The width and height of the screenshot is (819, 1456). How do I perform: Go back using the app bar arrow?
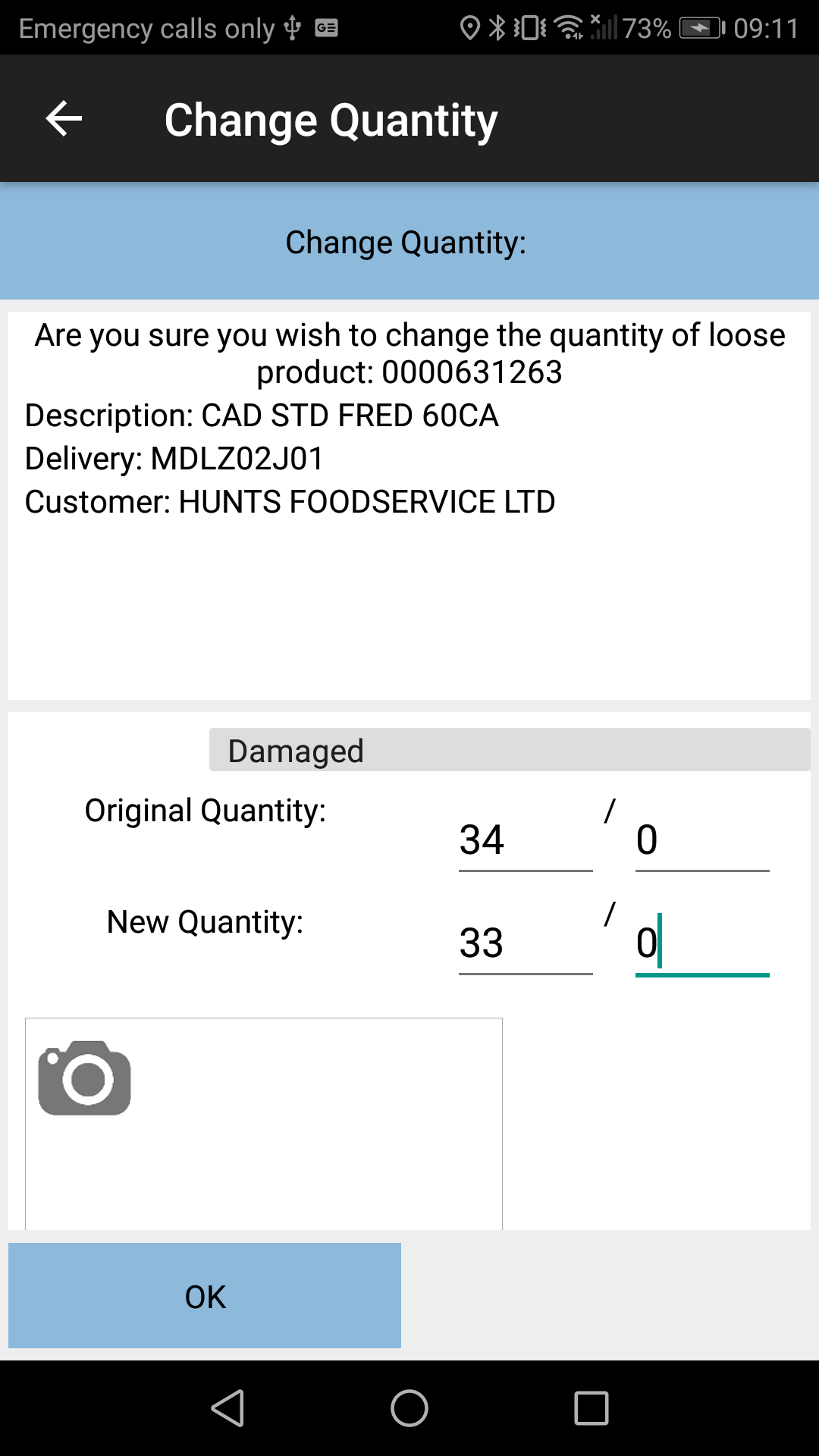click(64, 119)
